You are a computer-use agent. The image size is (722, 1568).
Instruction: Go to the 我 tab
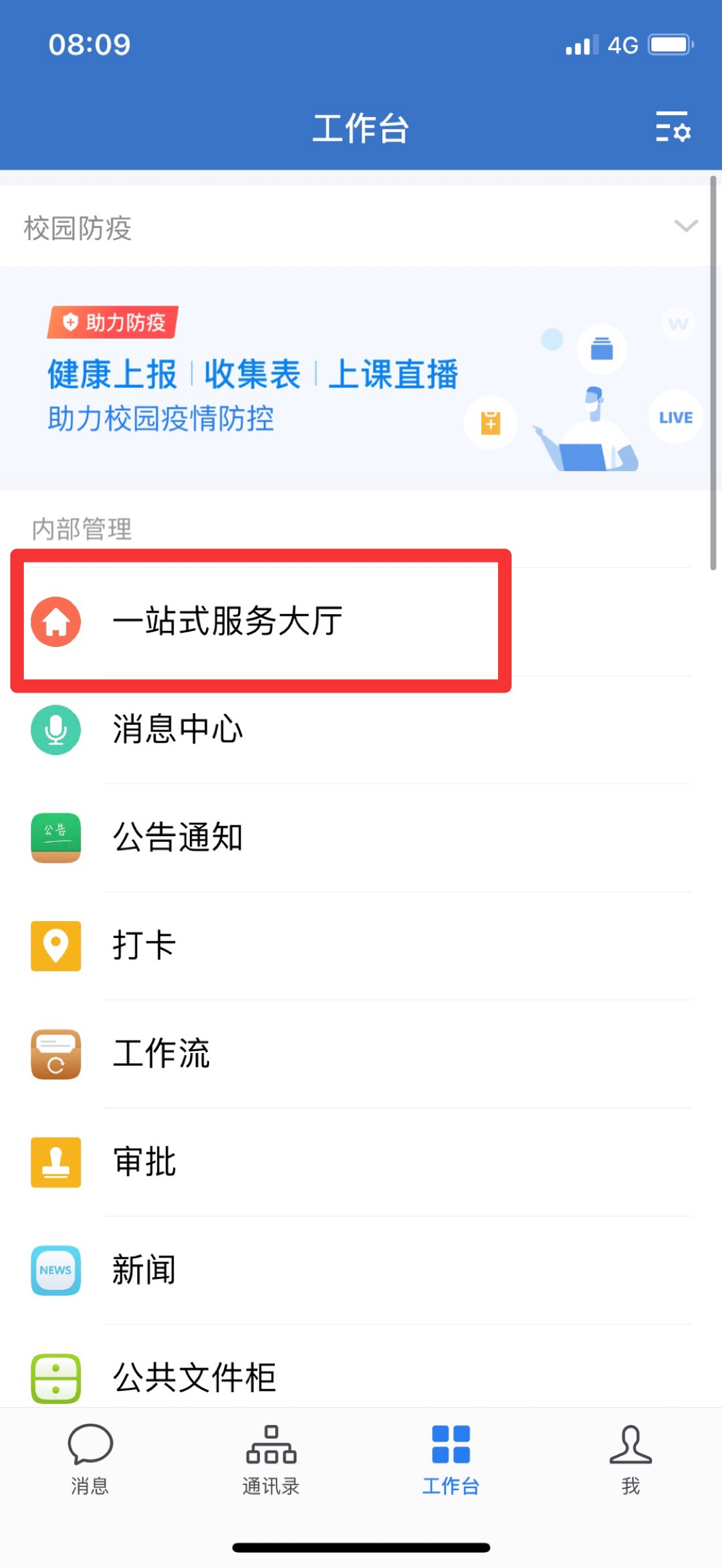(631, 1459)
